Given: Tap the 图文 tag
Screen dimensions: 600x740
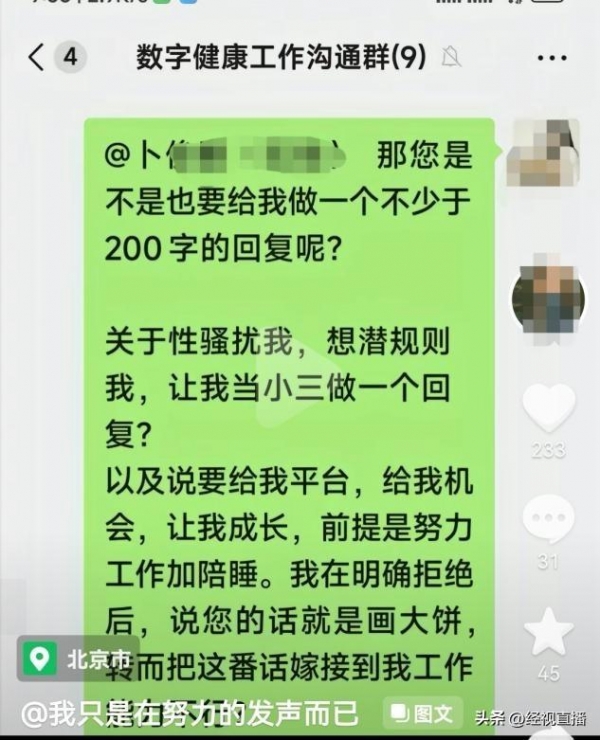Looking at the screenshot, I should [x=422, y=714].
